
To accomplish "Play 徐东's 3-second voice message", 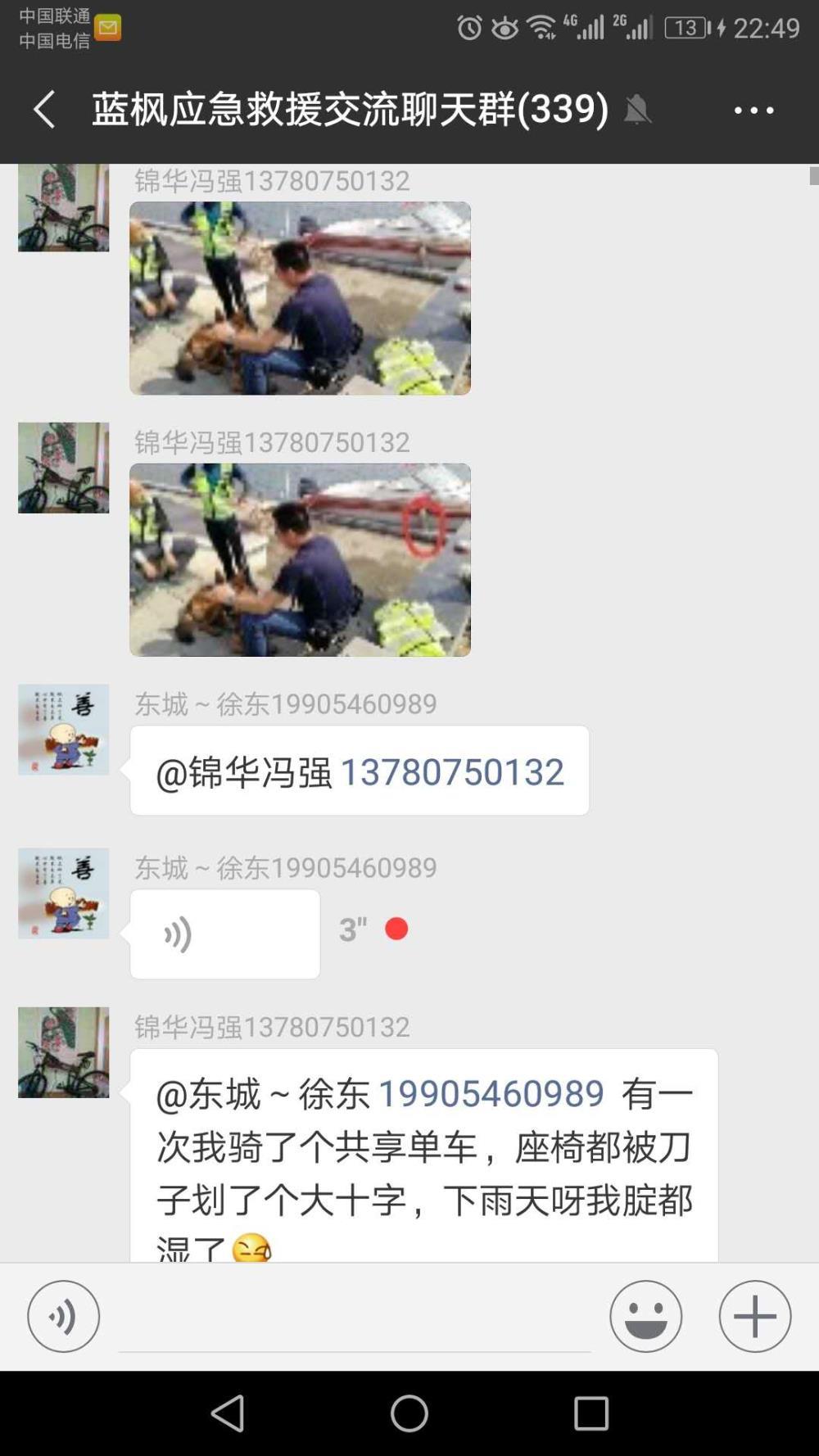I will 225,934.
